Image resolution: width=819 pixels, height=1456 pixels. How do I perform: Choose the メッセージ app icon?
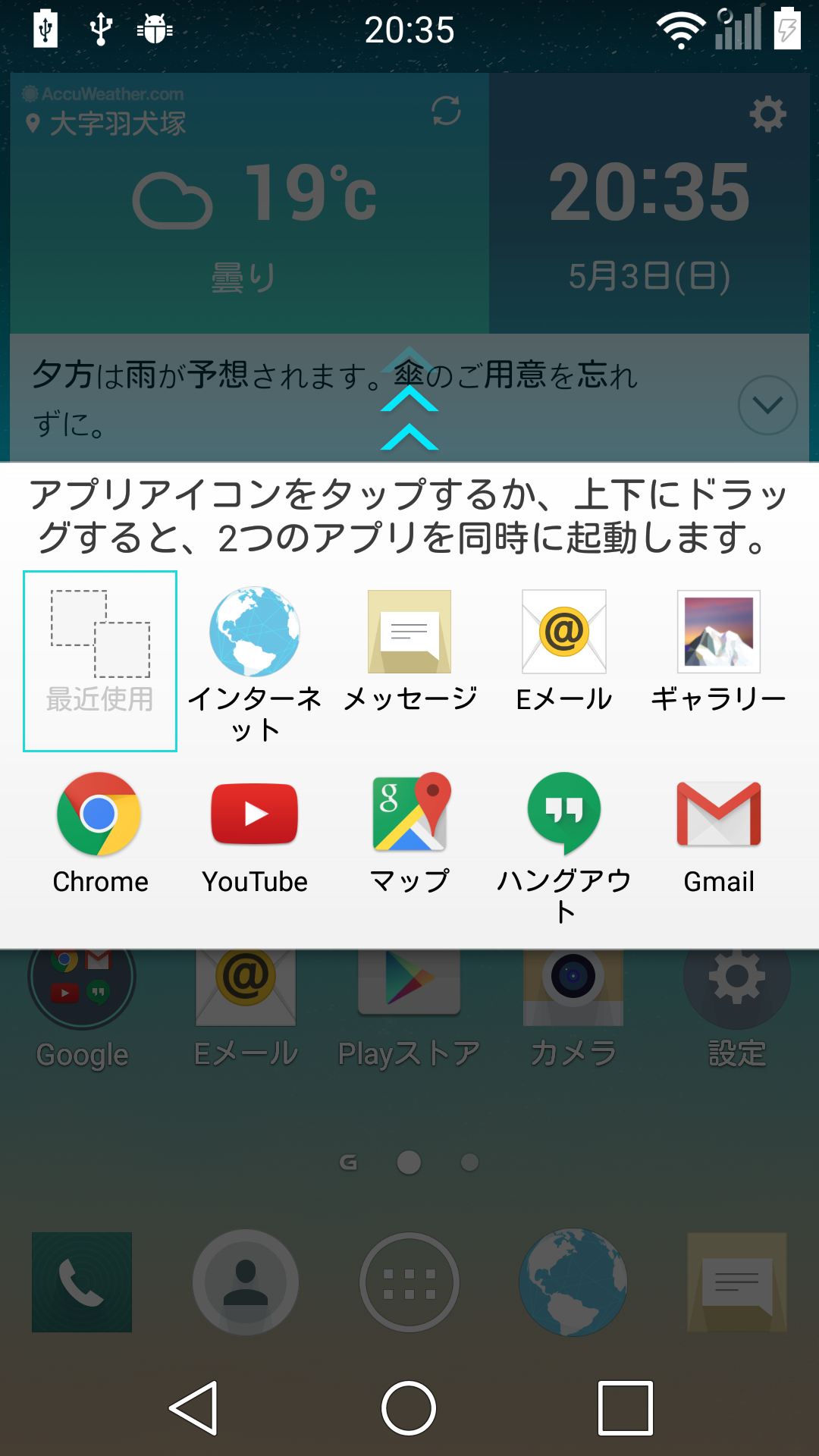(409, 651)
